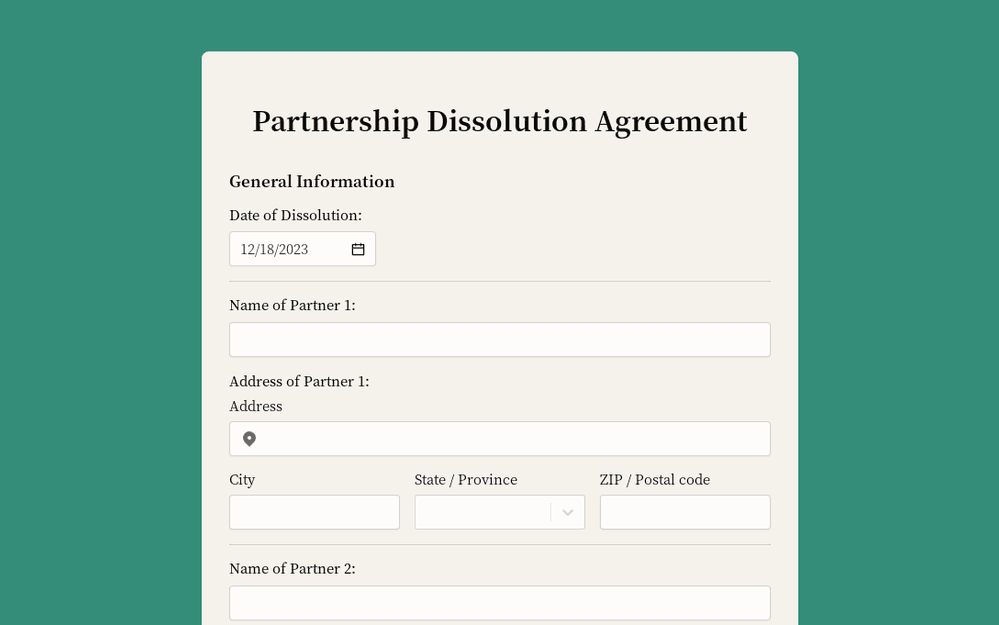Viewport: 999px width, 625px height.
Task: Edit the Date of Dissolution field
Action: [x=285, y=249]
